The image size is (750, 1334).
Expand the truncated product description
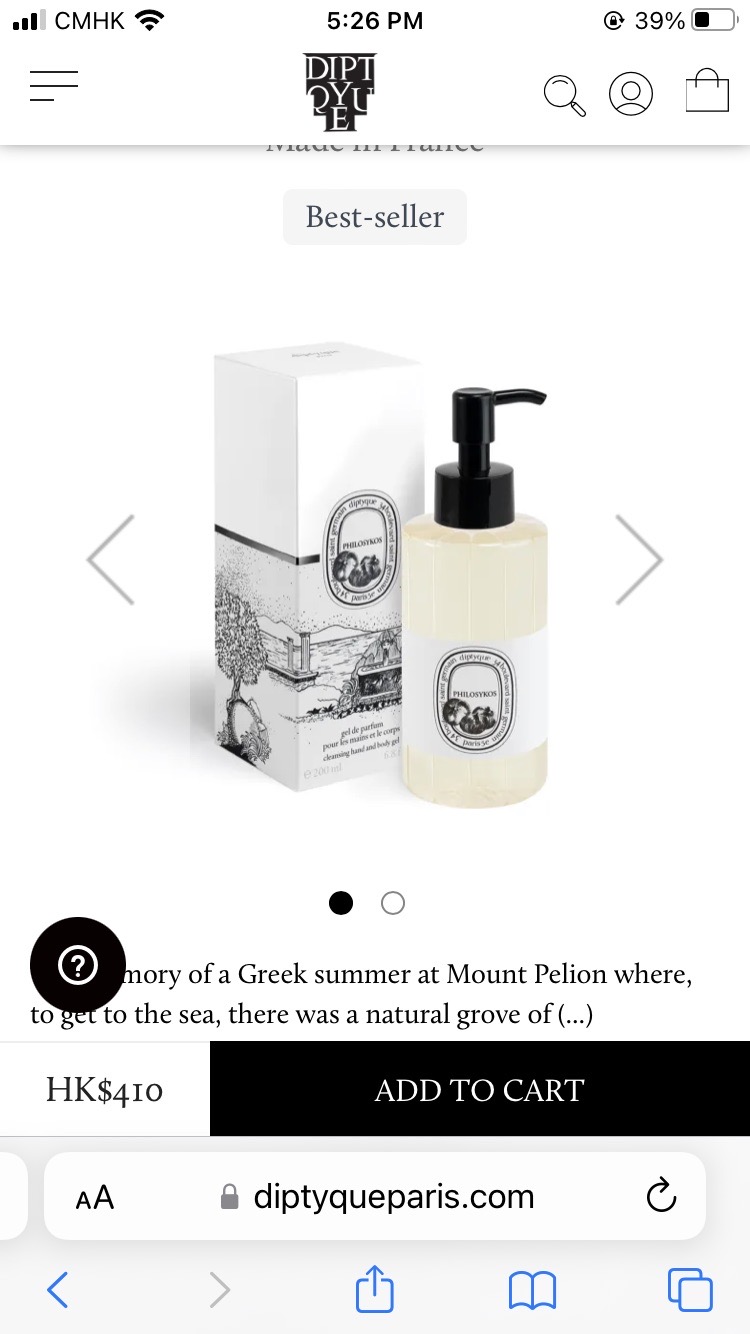click(x=573, y=1015)
